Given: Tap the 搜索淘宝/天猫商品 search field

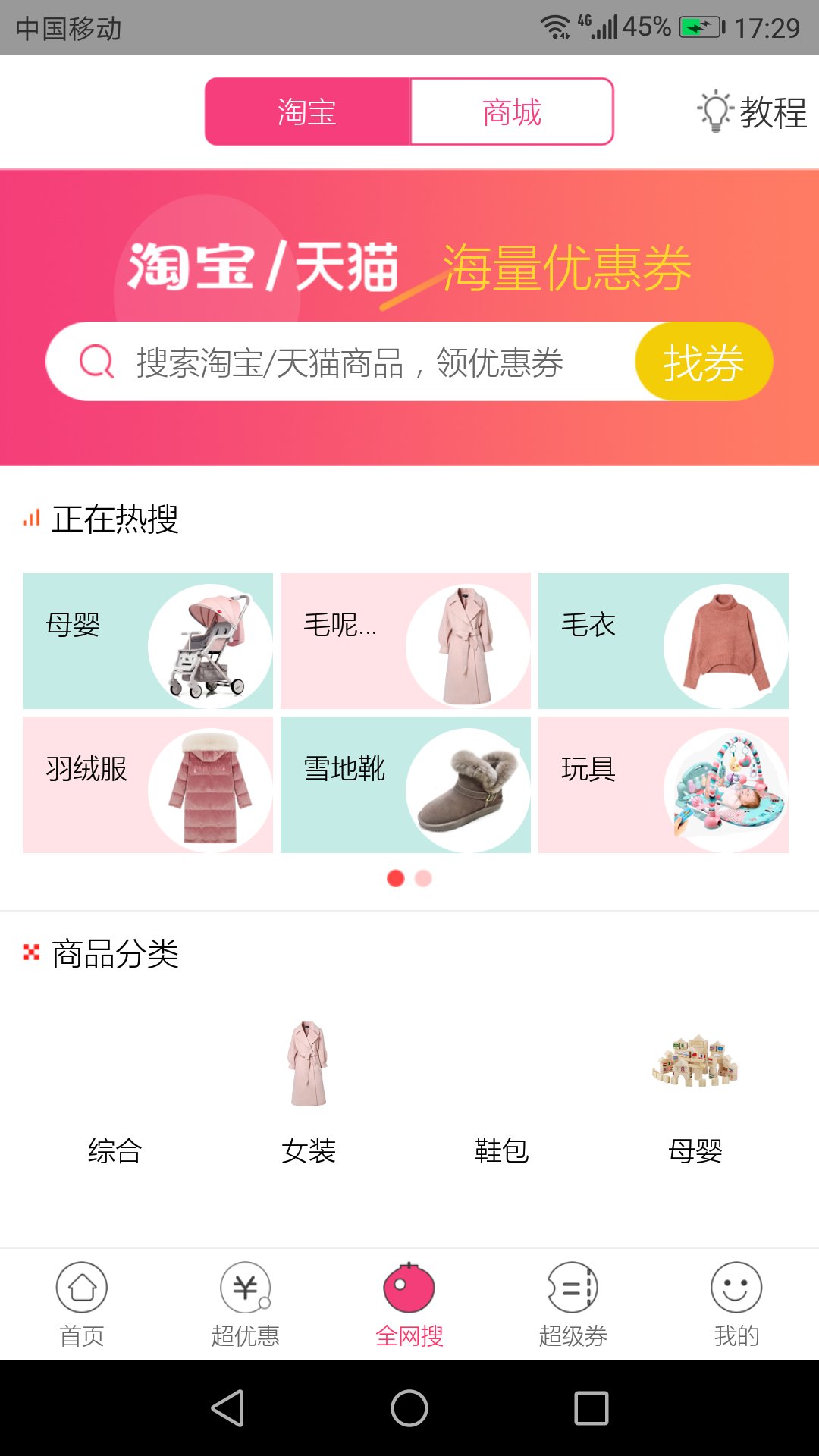Looking at the screenshot, I should (x=349, y=362).
